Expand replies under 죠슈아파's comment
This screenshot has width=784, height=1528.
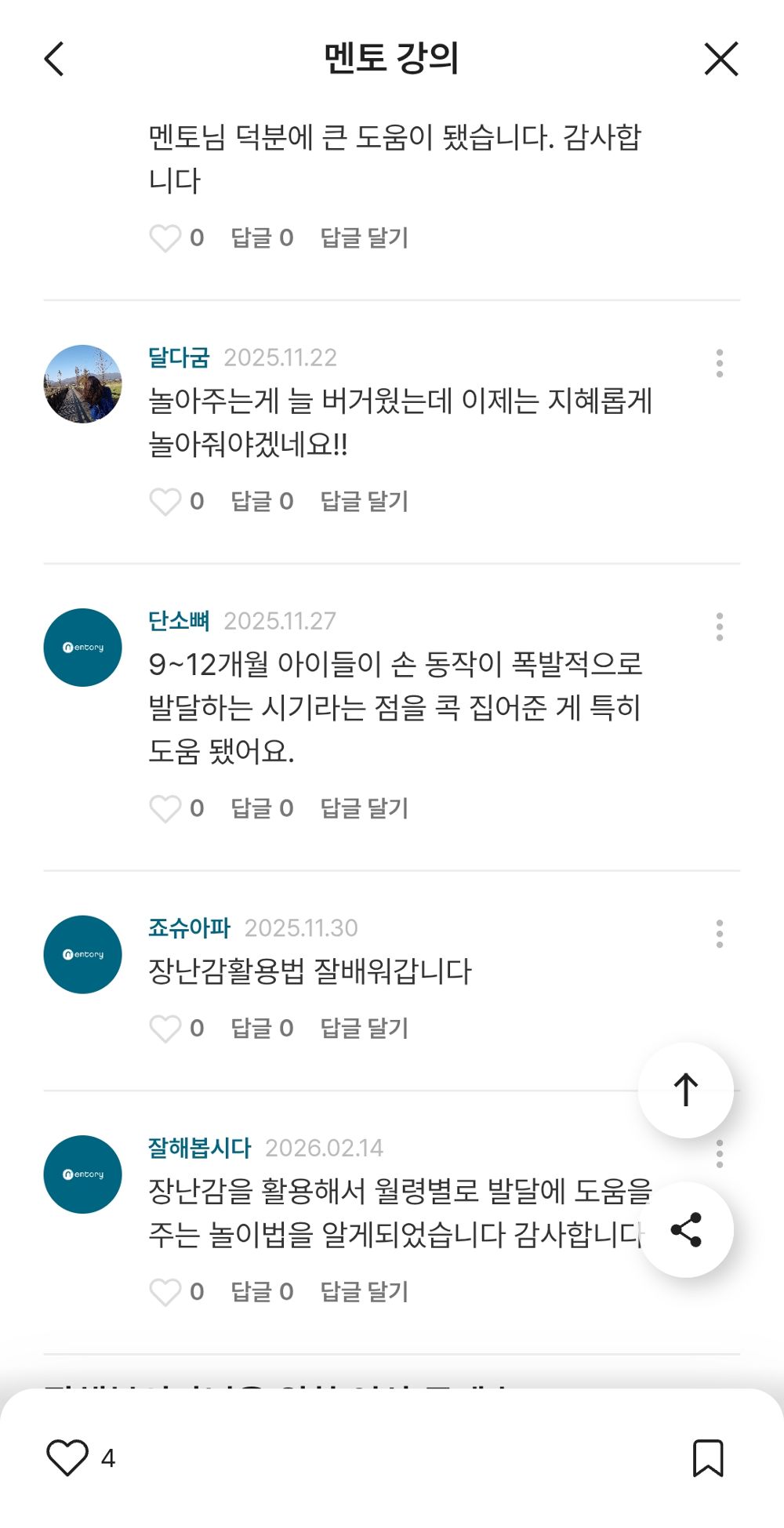coord(261,1028)
